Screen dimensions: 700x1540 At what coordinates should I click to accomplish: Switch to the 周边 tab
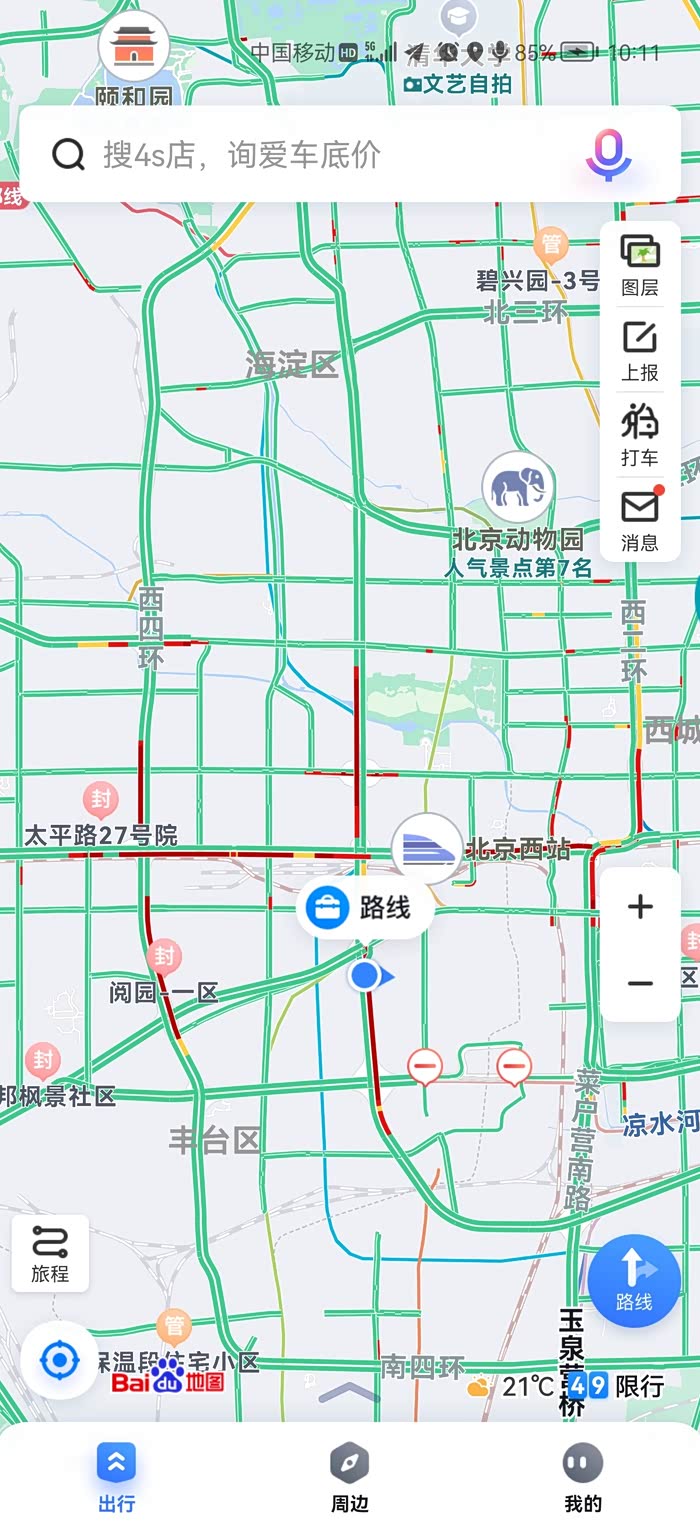click(350, 1478)
